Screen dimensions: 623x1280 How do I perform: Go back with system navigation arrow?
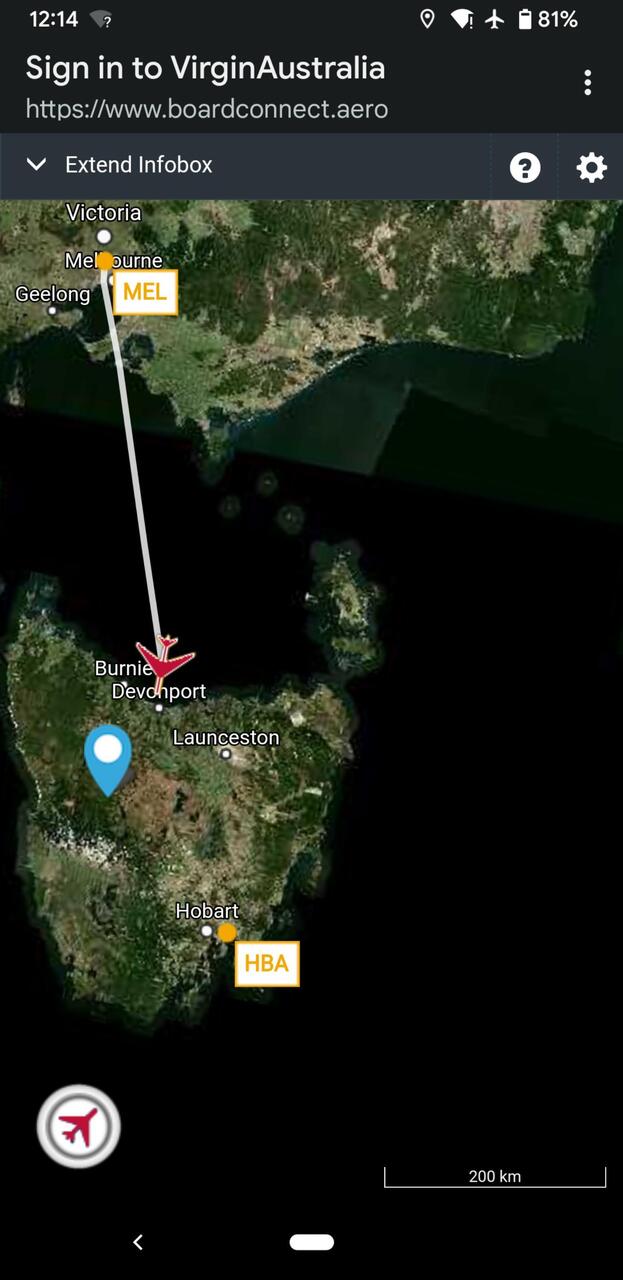tap(138, 1242)
